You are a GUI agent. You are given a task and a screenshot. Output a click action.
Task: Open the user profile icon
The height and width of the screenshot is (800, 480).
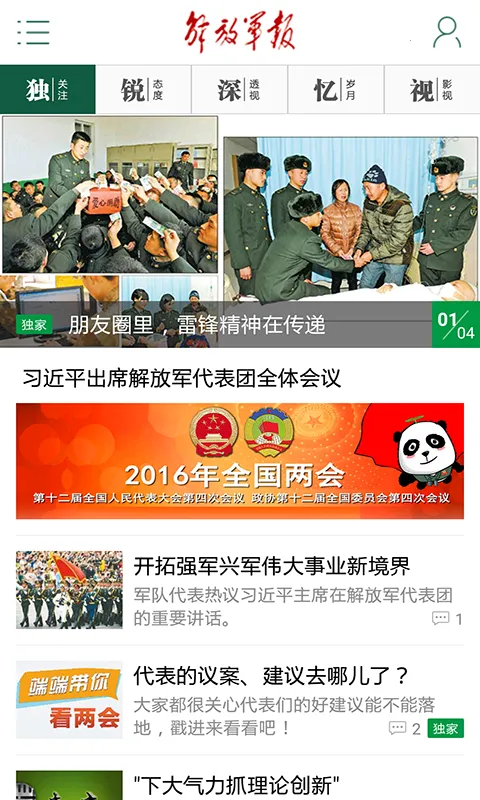[447, 32]
